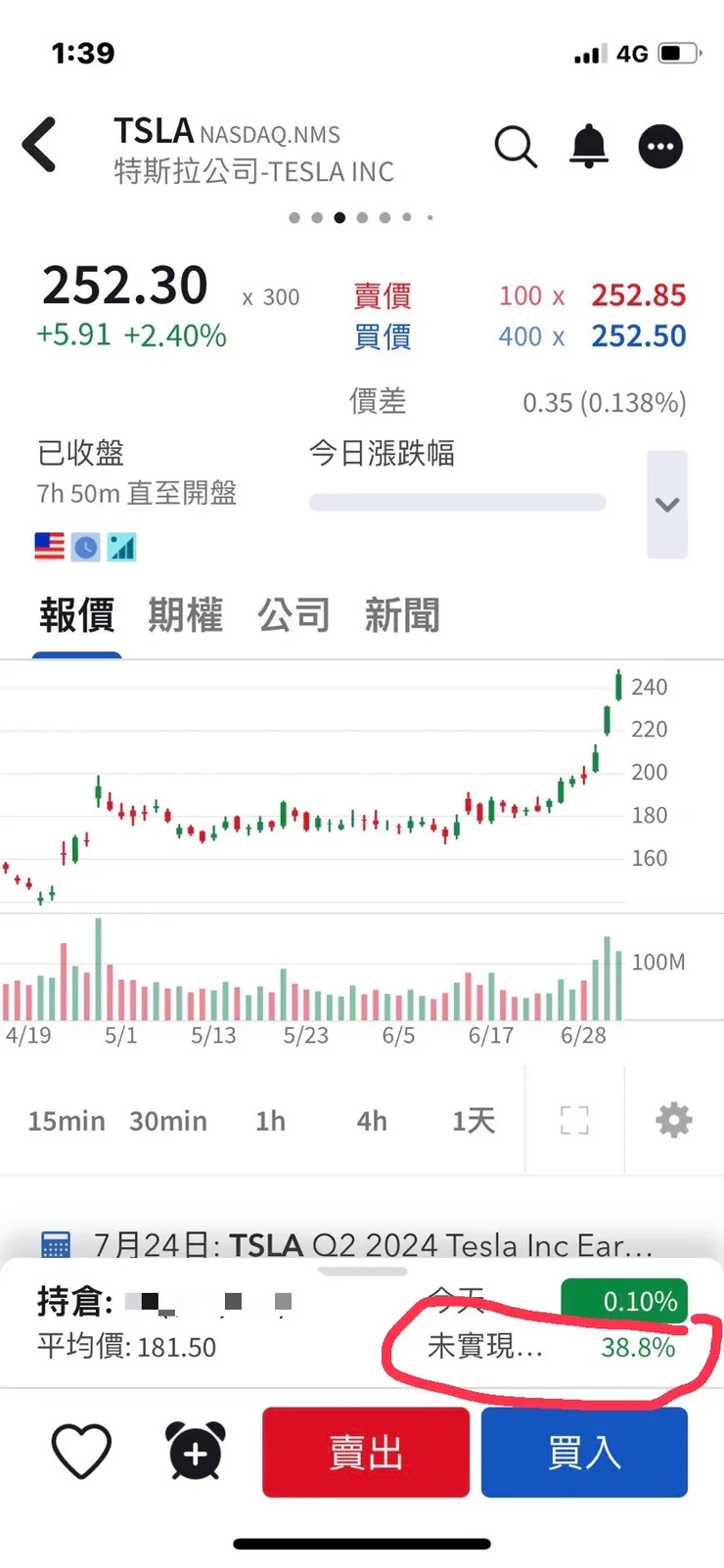Open the price alerts bell
Image resolution: width=724 pixels, height=1568 pixels.
(x=589, y=147)
